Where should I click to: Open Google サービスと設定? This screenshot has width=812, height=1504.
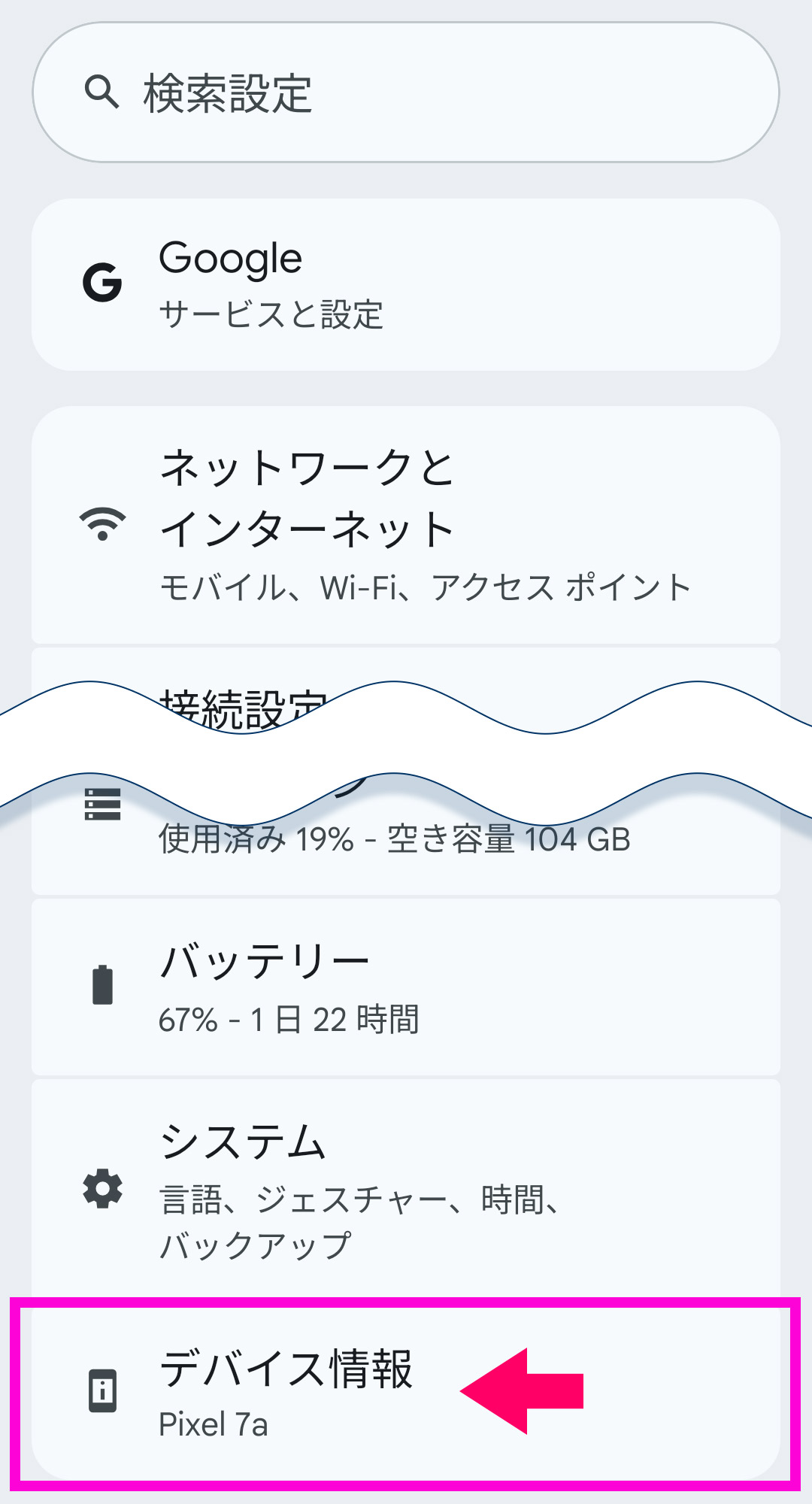click(406, 284)
